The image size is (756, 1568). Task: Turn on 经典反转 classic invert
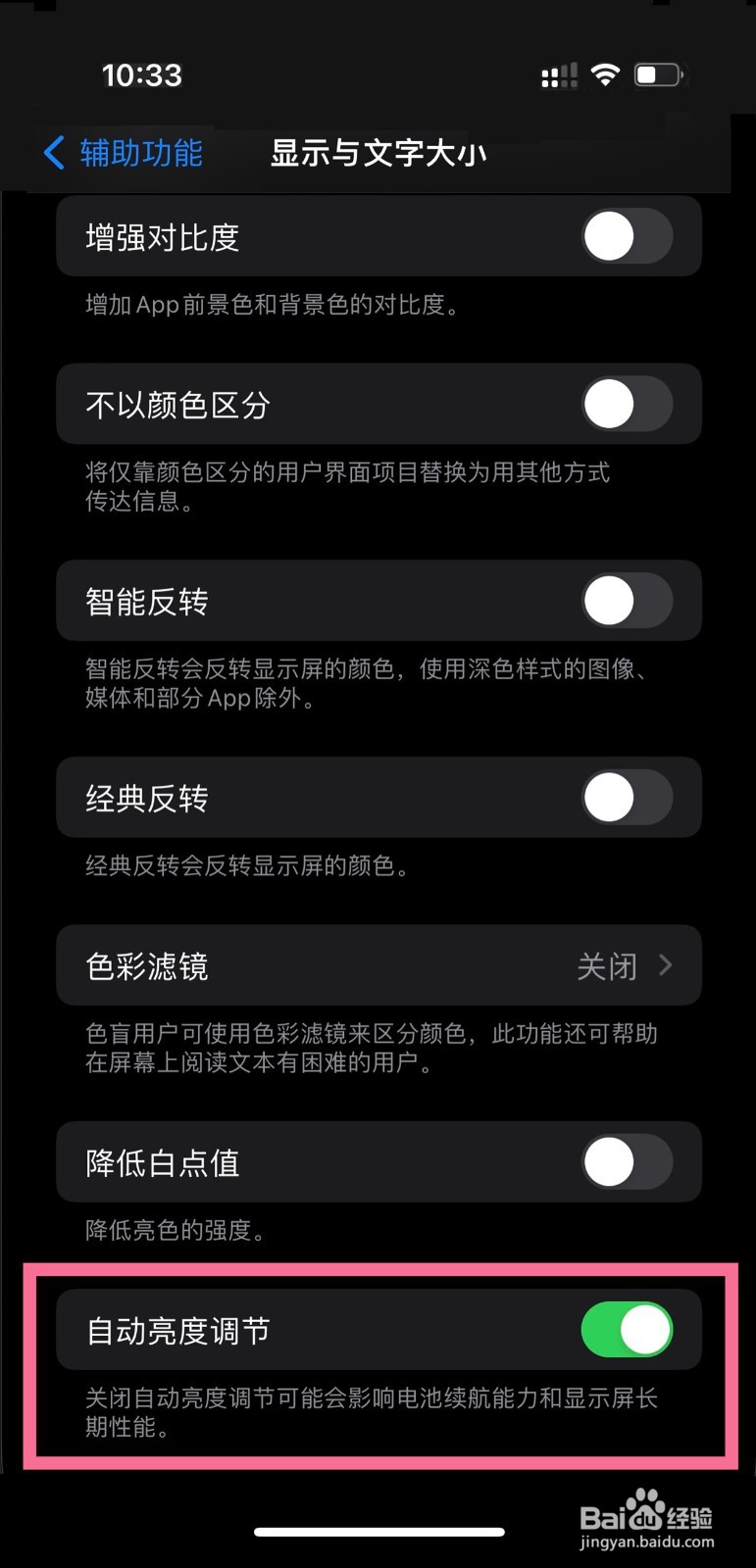pyautogui.click(x=627, y=798)
